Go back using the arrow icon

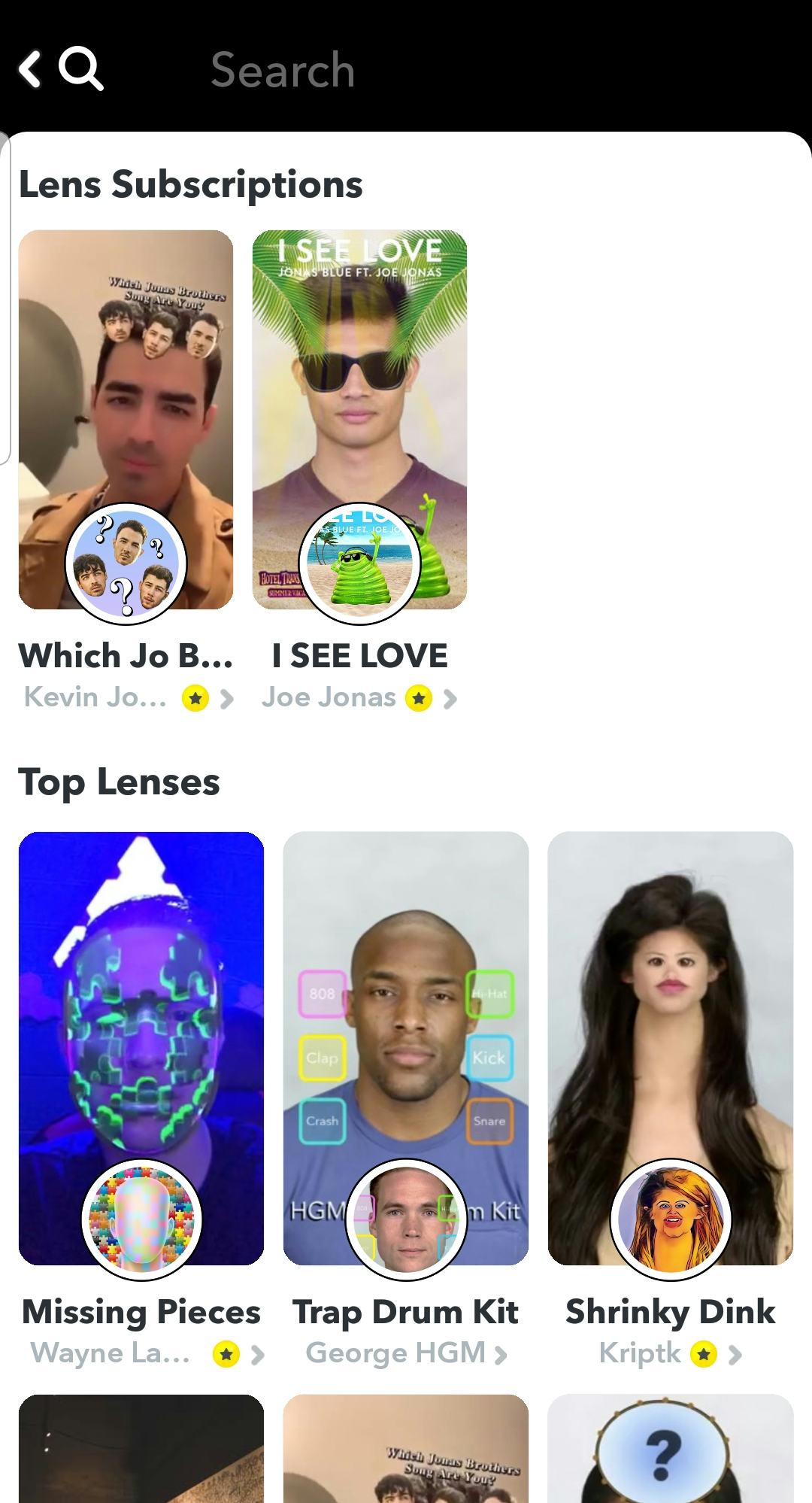30,70
